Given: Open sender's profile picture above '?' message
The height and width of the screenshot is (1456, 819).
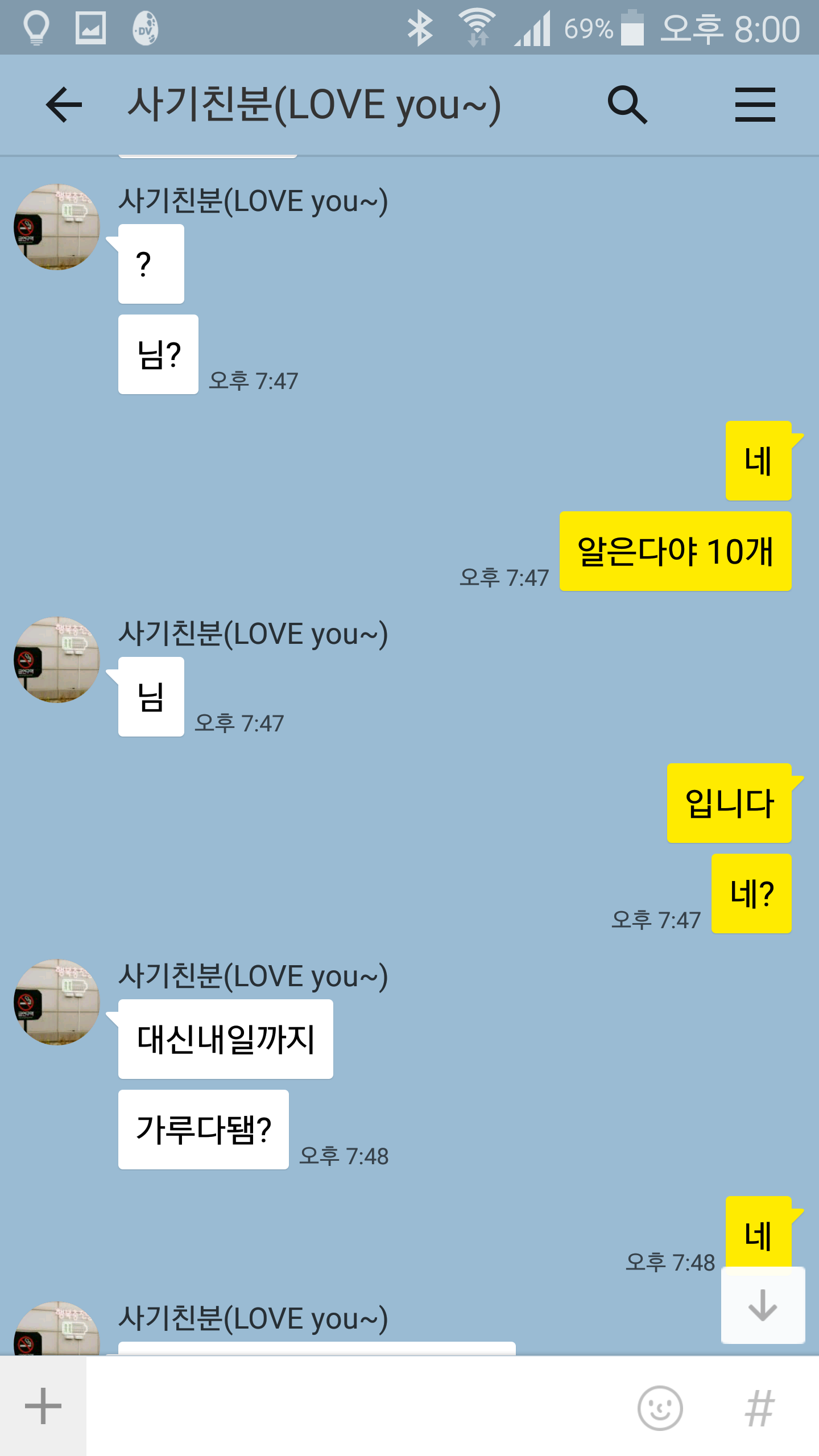Looking at the screenshot, I should point(57,226).
